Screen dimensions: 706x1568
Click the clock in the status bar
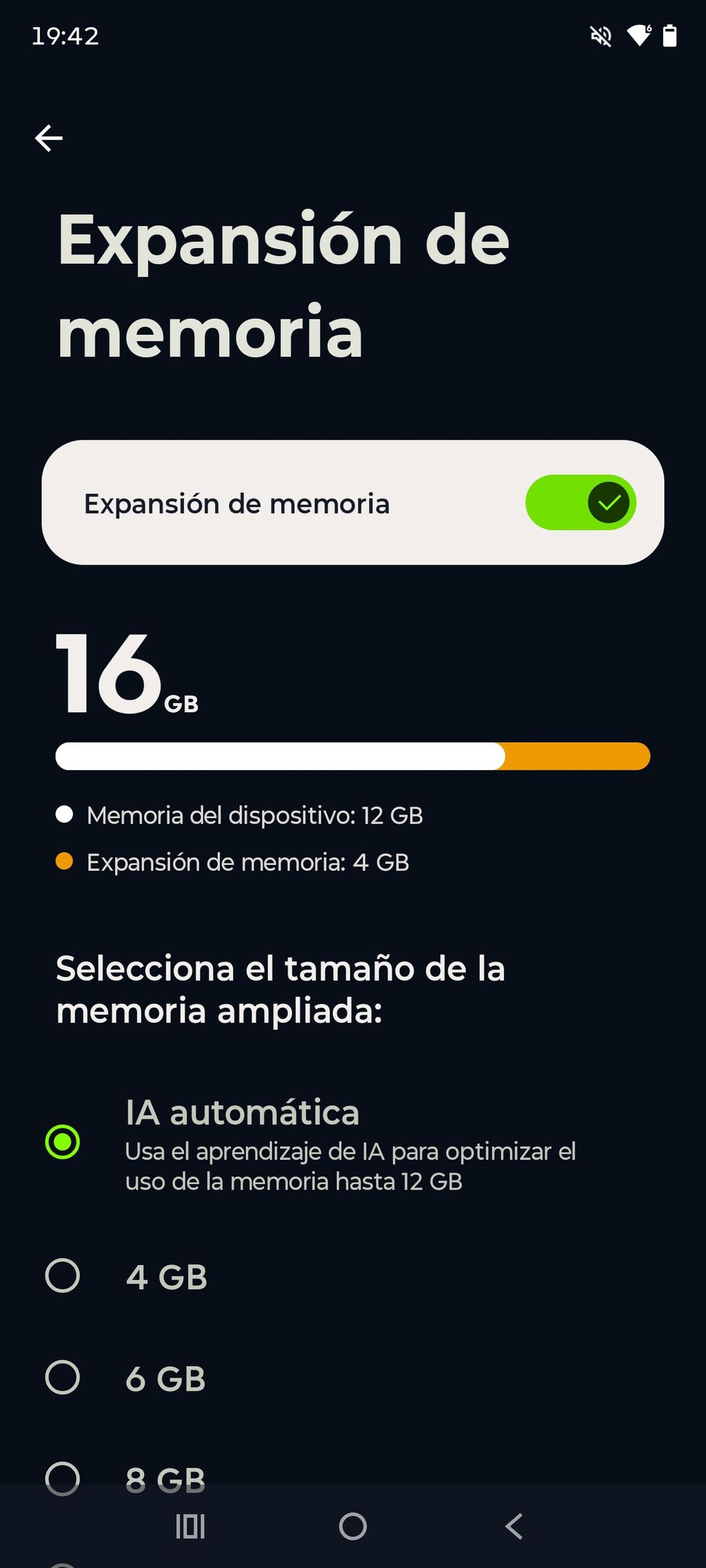click(64, 36)
